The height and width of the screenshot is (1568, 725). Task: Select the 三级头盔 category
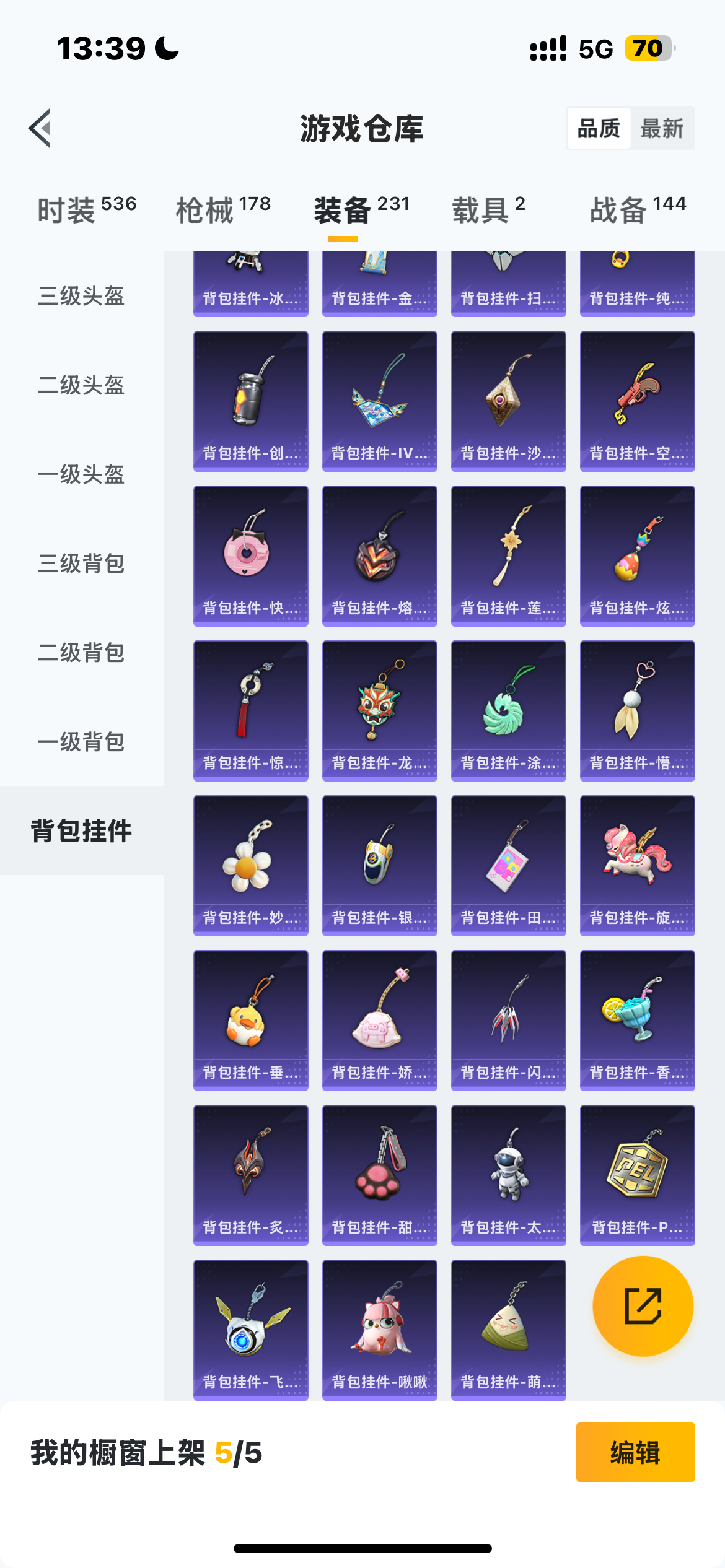click(x=81, y=296)
